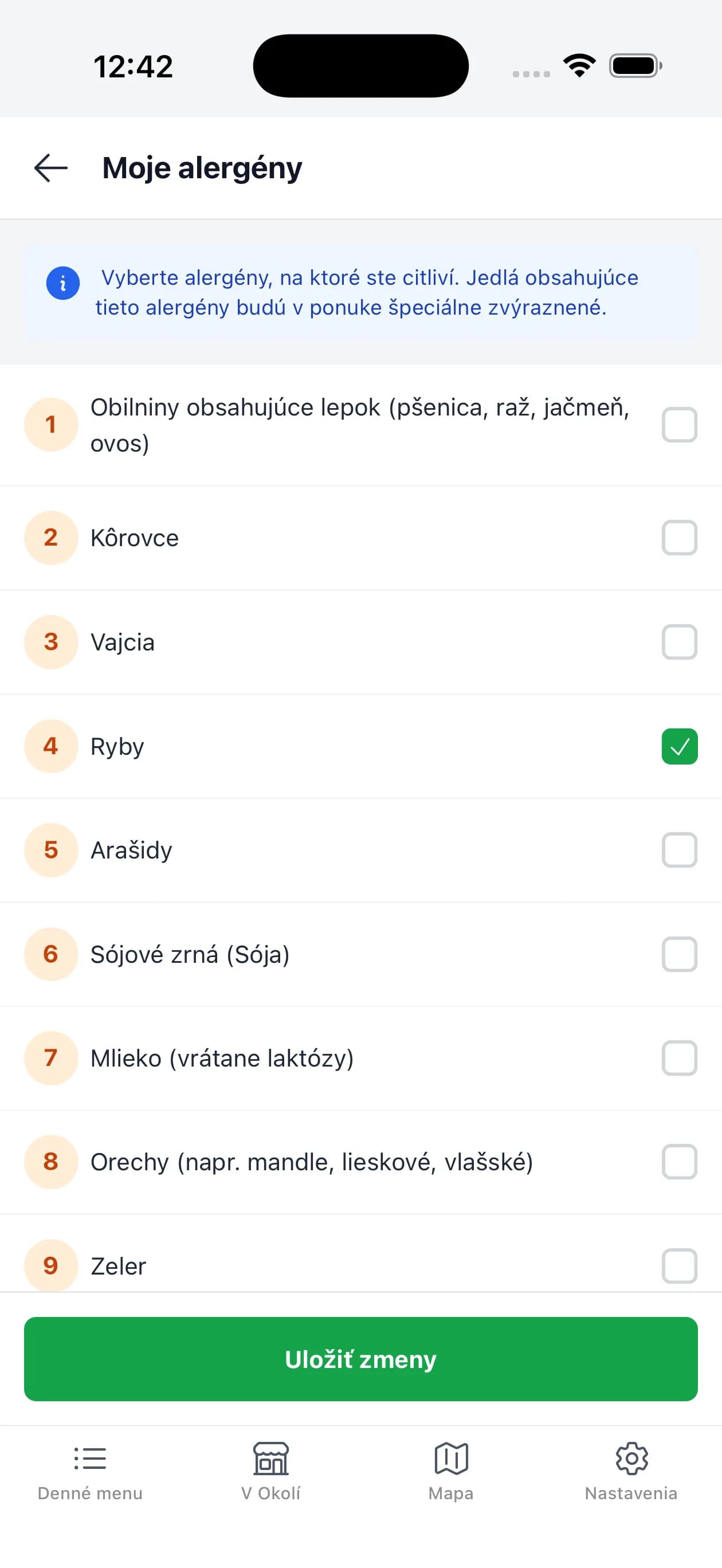Check Sójové zrná (Sója)
722x1568 pixels.
679,954
